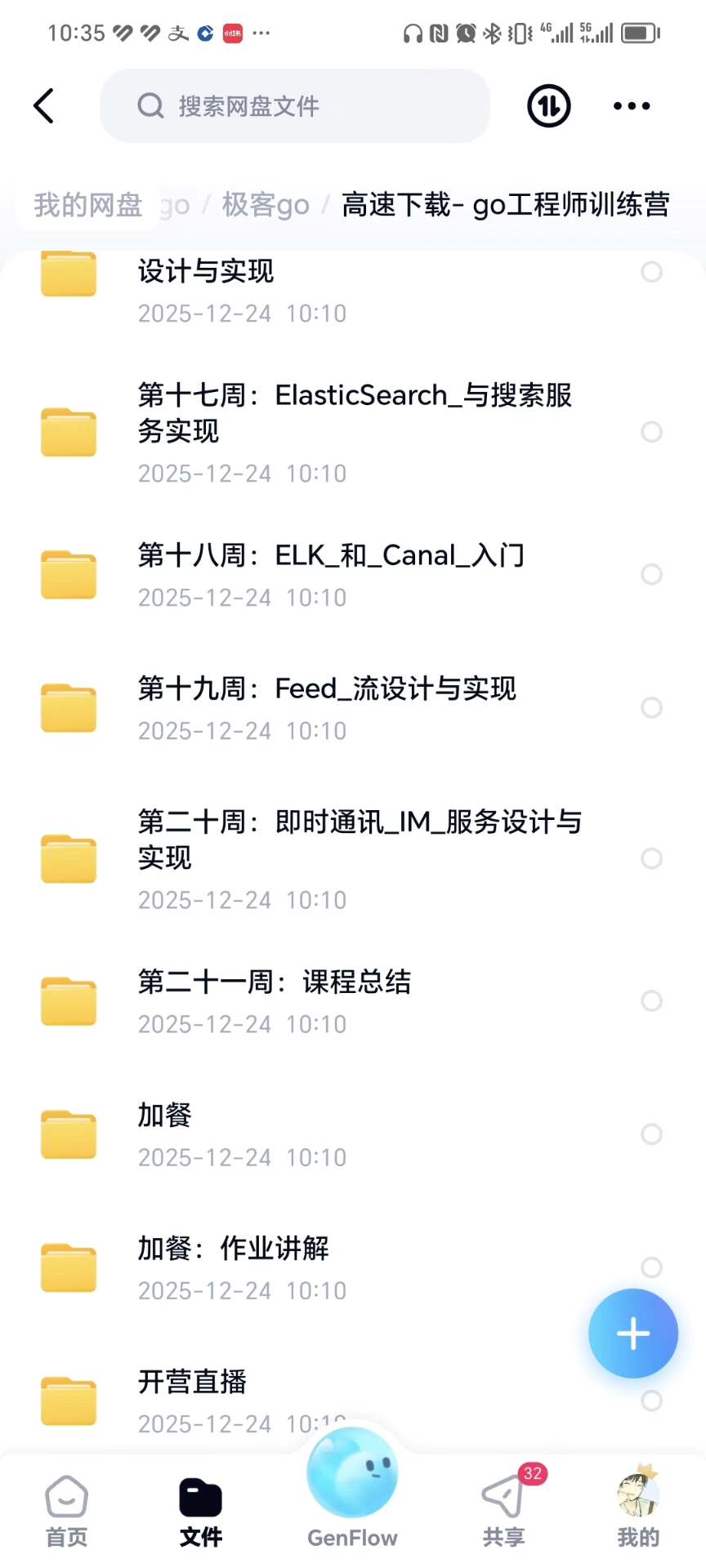Go to 极客go breadcrumb folder
The image size is (706, 1568).
[266, 204]
